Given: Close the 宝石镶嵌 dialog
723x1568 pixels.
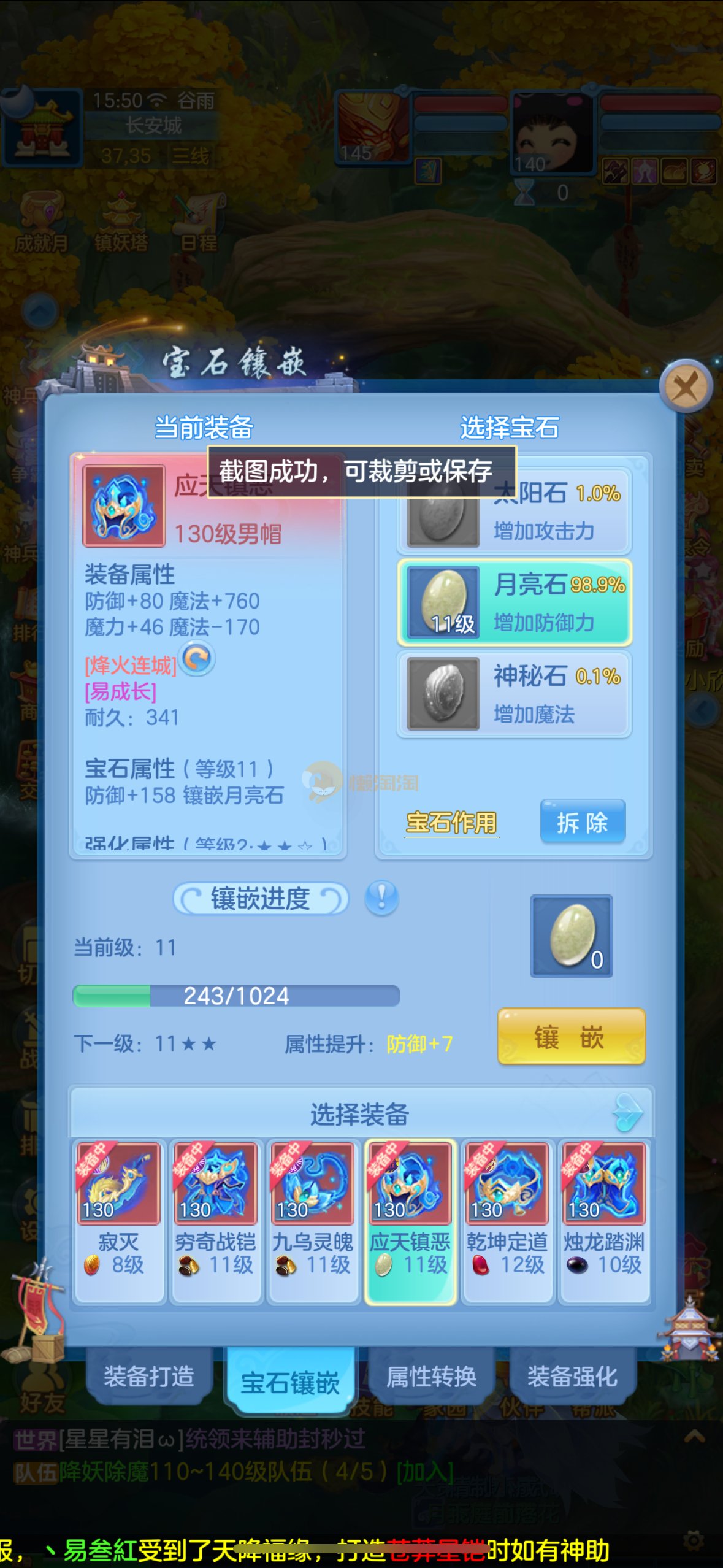Looking at the screenshot, I should pos(686,387).
